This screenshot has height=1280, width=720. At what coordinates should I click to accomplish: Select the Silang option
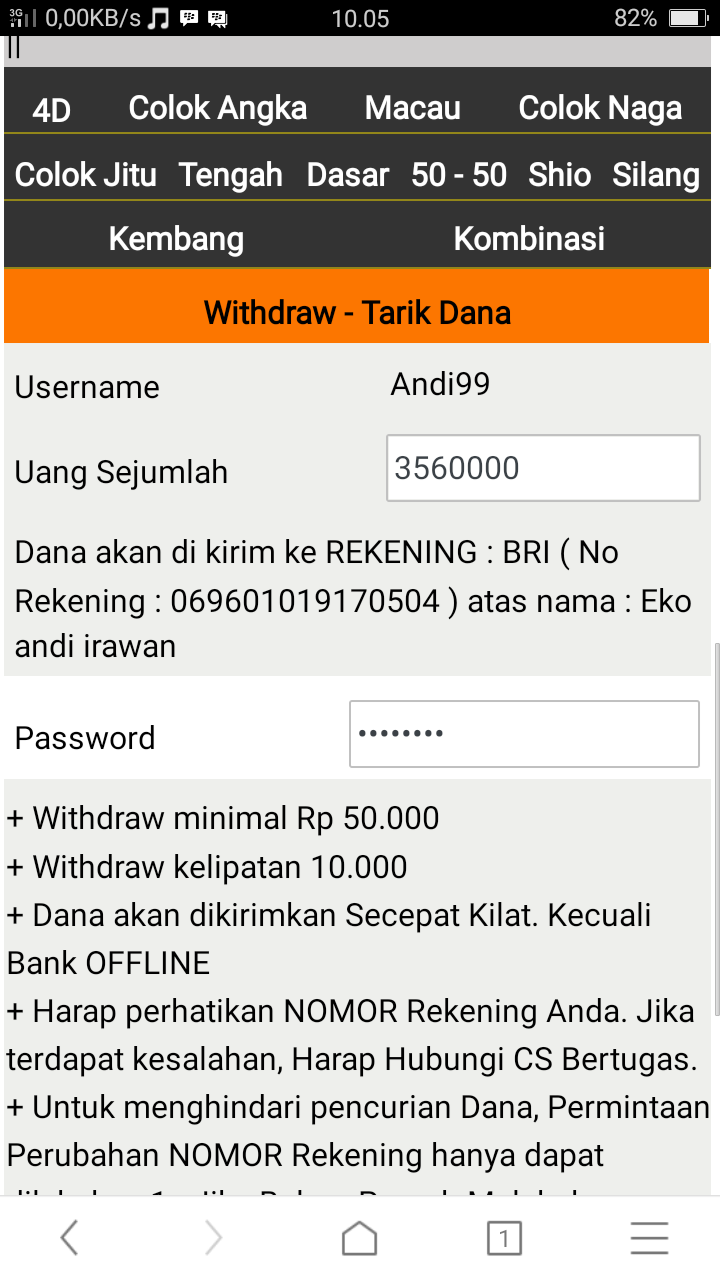tap(656, 175)
